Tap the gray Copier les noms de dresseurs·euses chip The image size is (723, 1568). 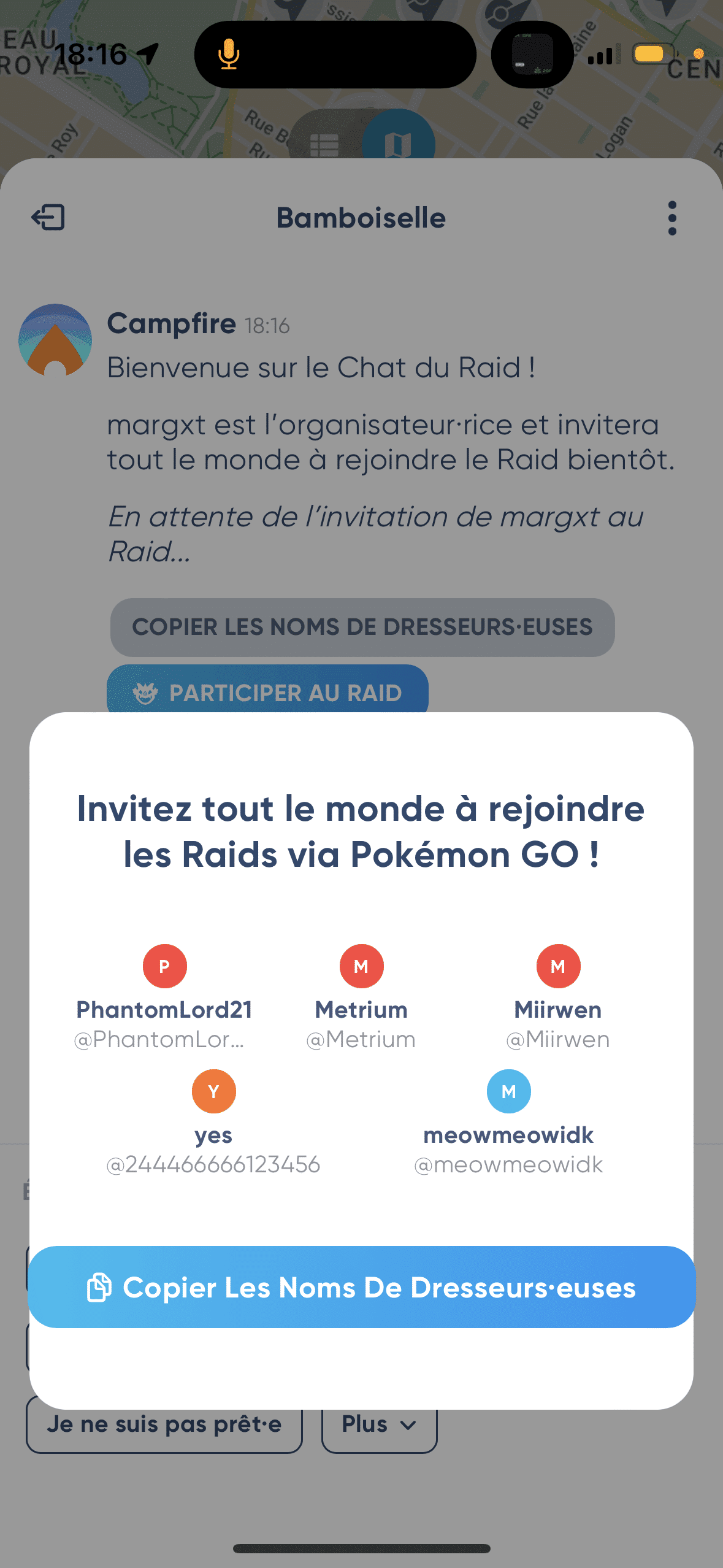pos(362,627)
